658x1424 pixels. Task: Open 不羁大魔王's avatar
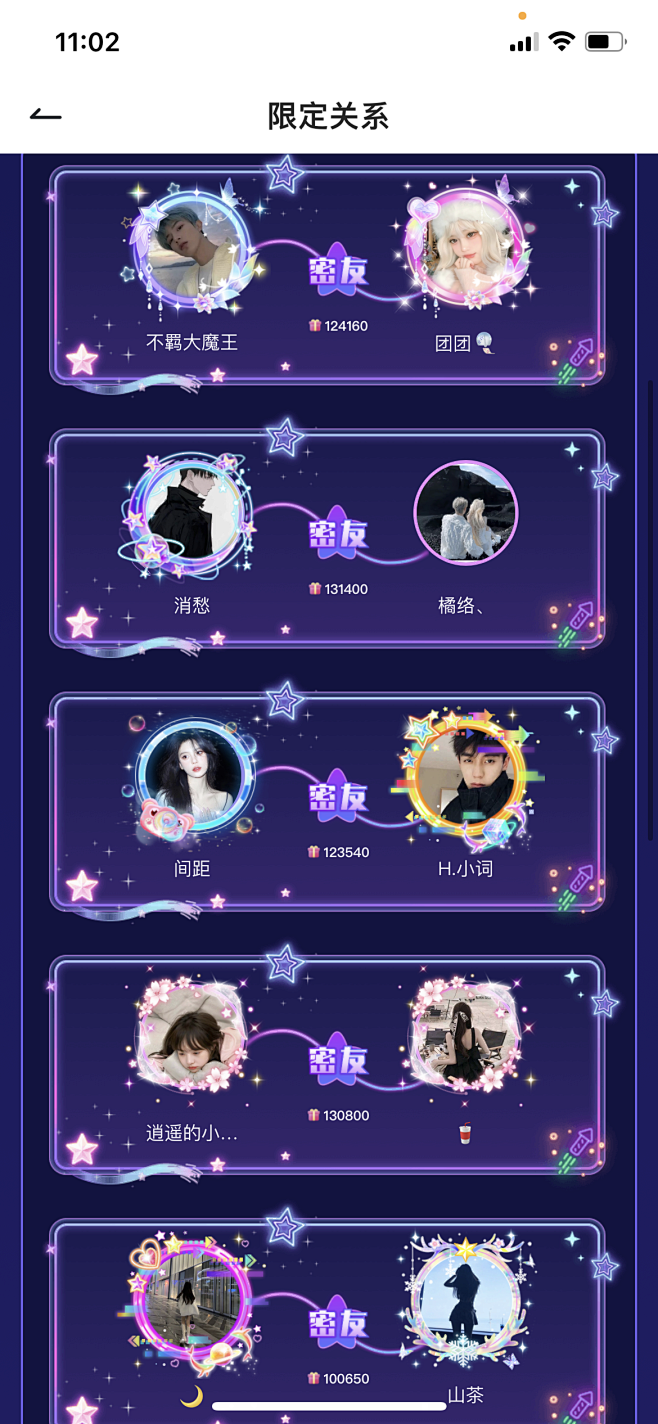192,248
